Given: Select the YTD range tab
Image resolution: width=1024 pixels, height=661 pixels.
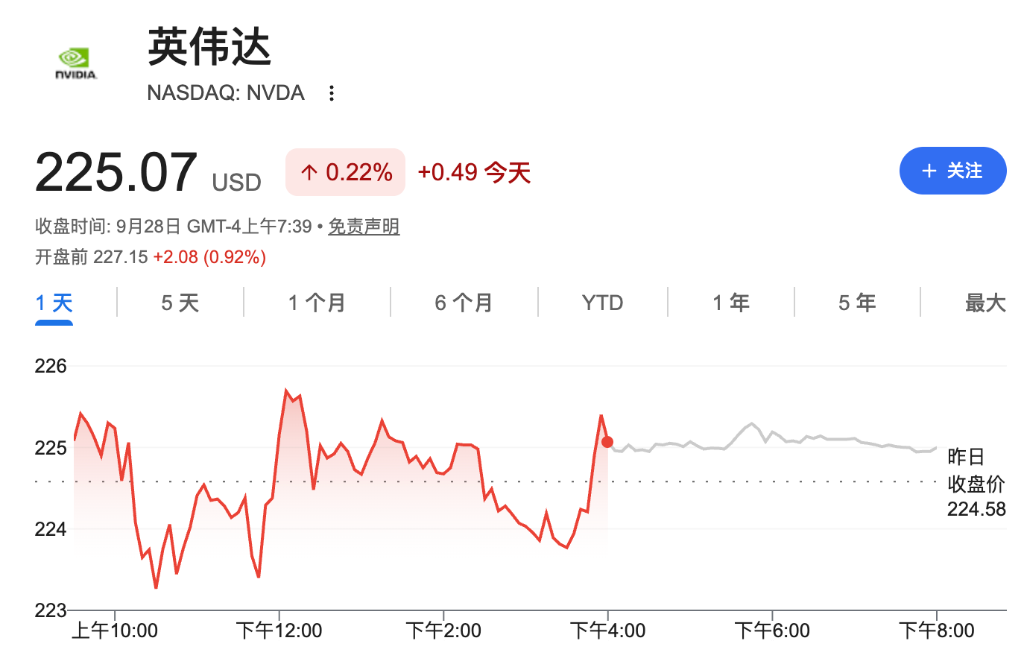Looking at the screenshot, I should coord(602,303).
